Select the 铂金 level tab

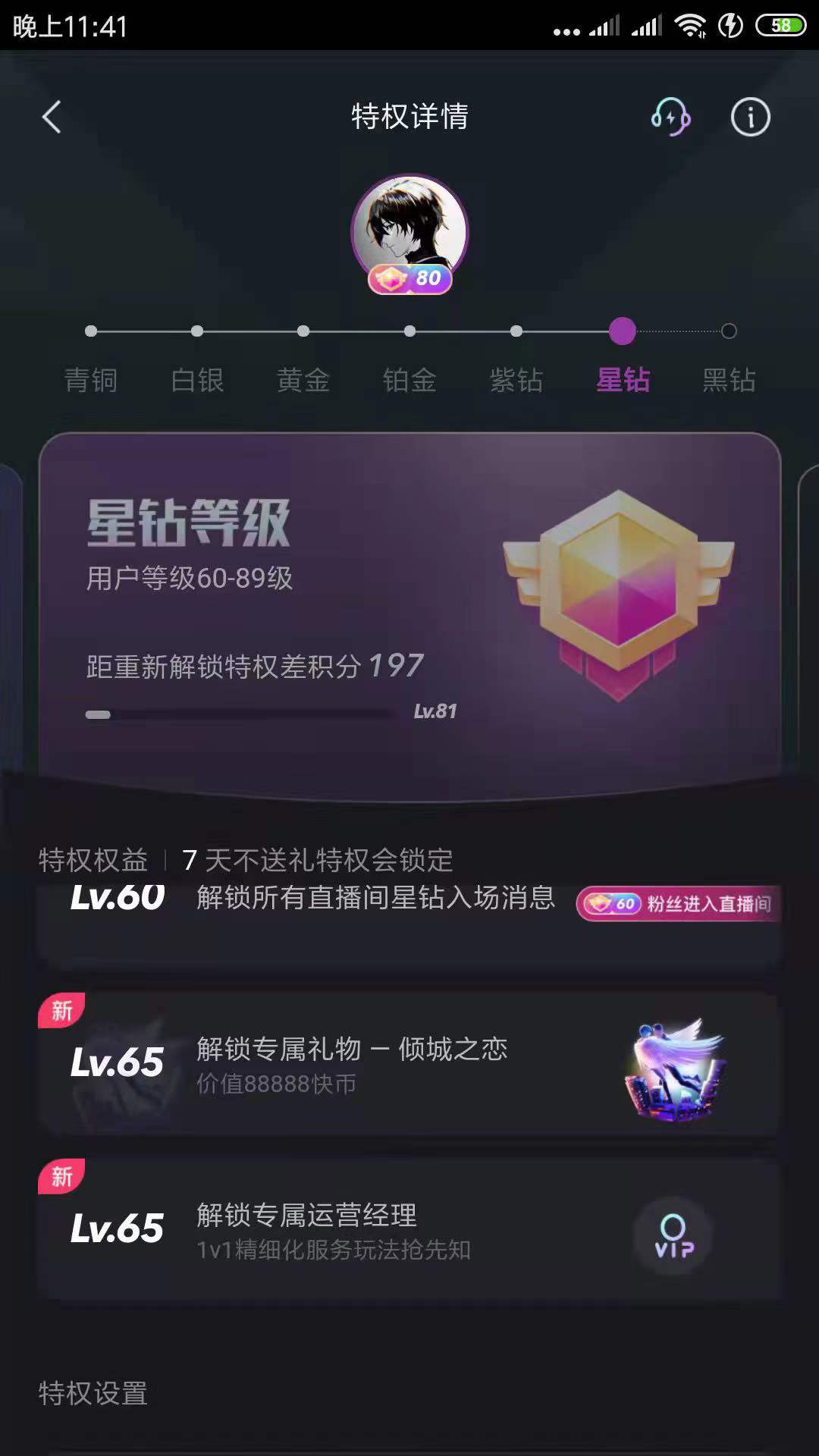[x=409, y=379]
